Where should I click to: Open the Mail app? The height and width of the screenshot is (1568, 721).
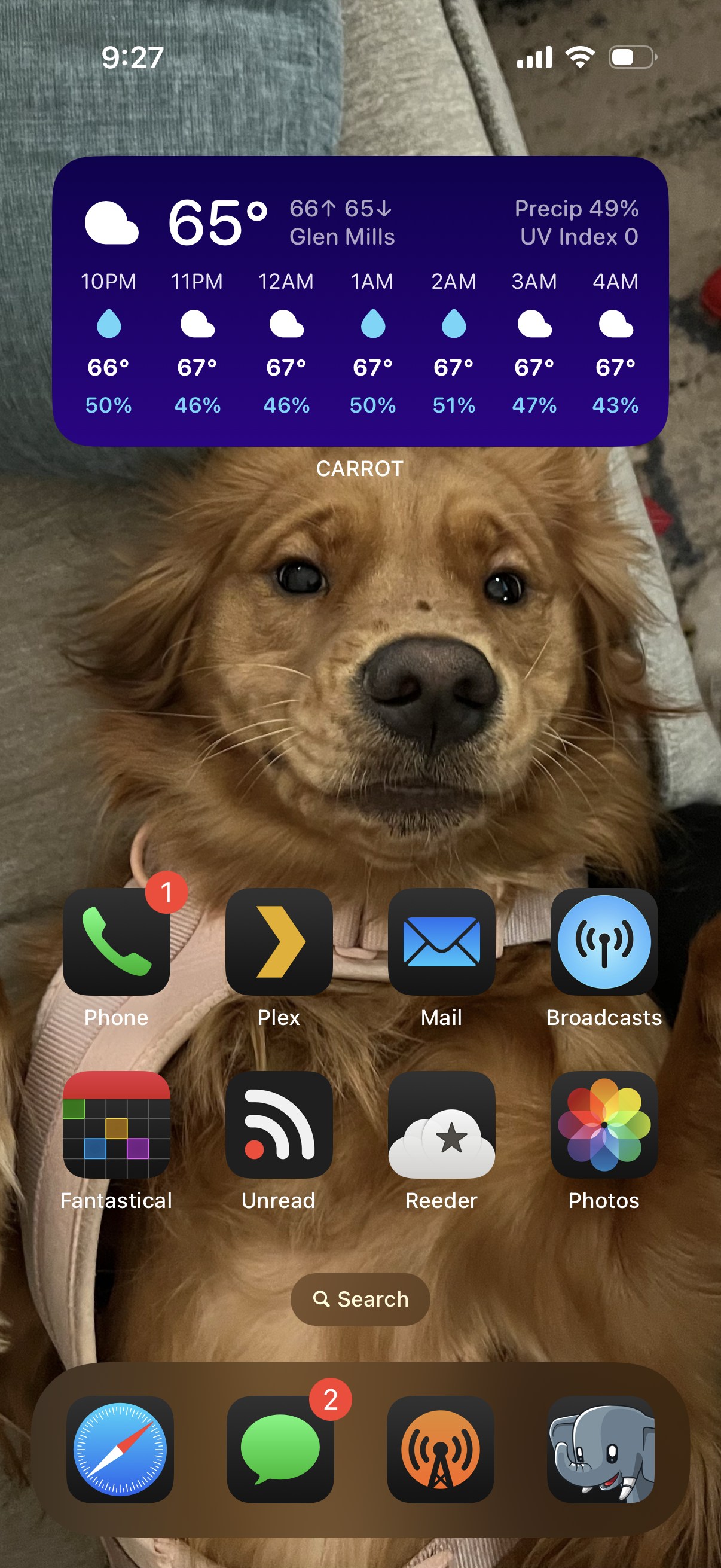click(441, 942)
